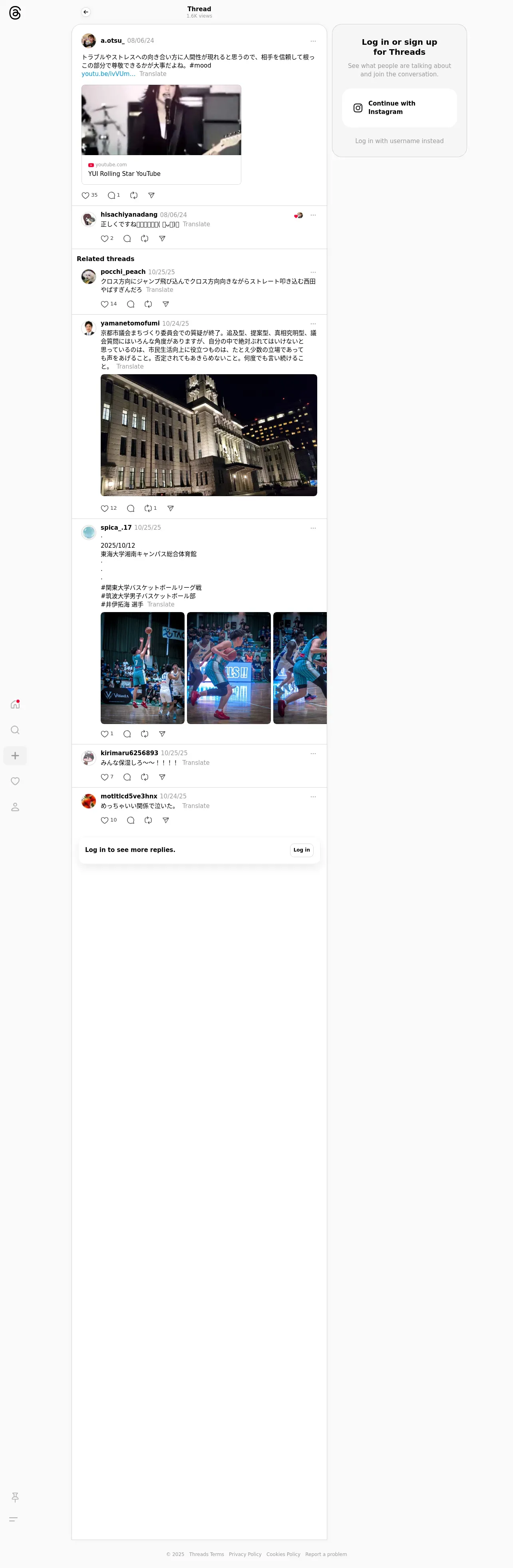The image size is (513, 1568).
Task: Open the Search tab in the sidebar
Action: click(15, 730)
